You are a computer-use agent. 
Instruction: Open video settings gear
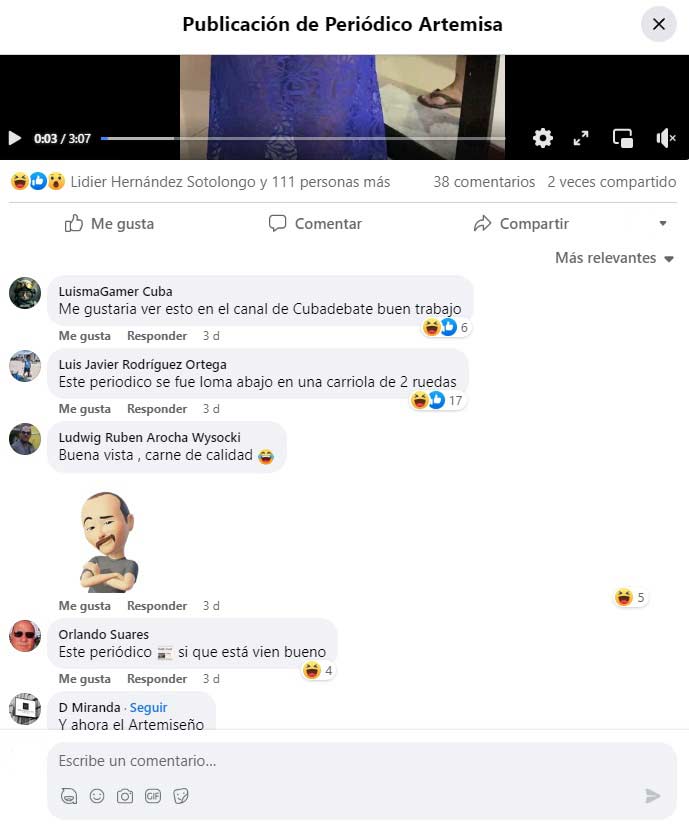pos(543,139)
